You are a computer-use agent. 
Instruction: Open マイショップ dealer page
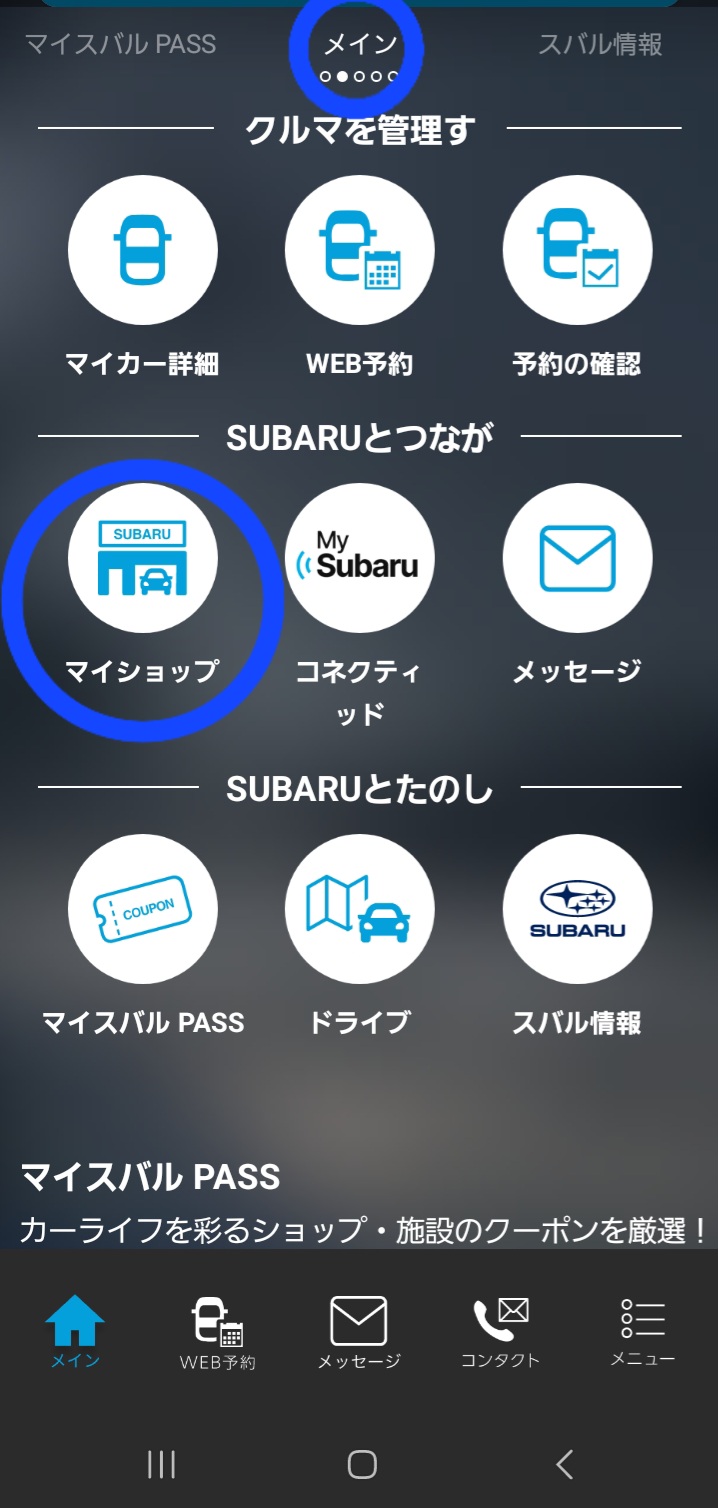coord(142,558)
